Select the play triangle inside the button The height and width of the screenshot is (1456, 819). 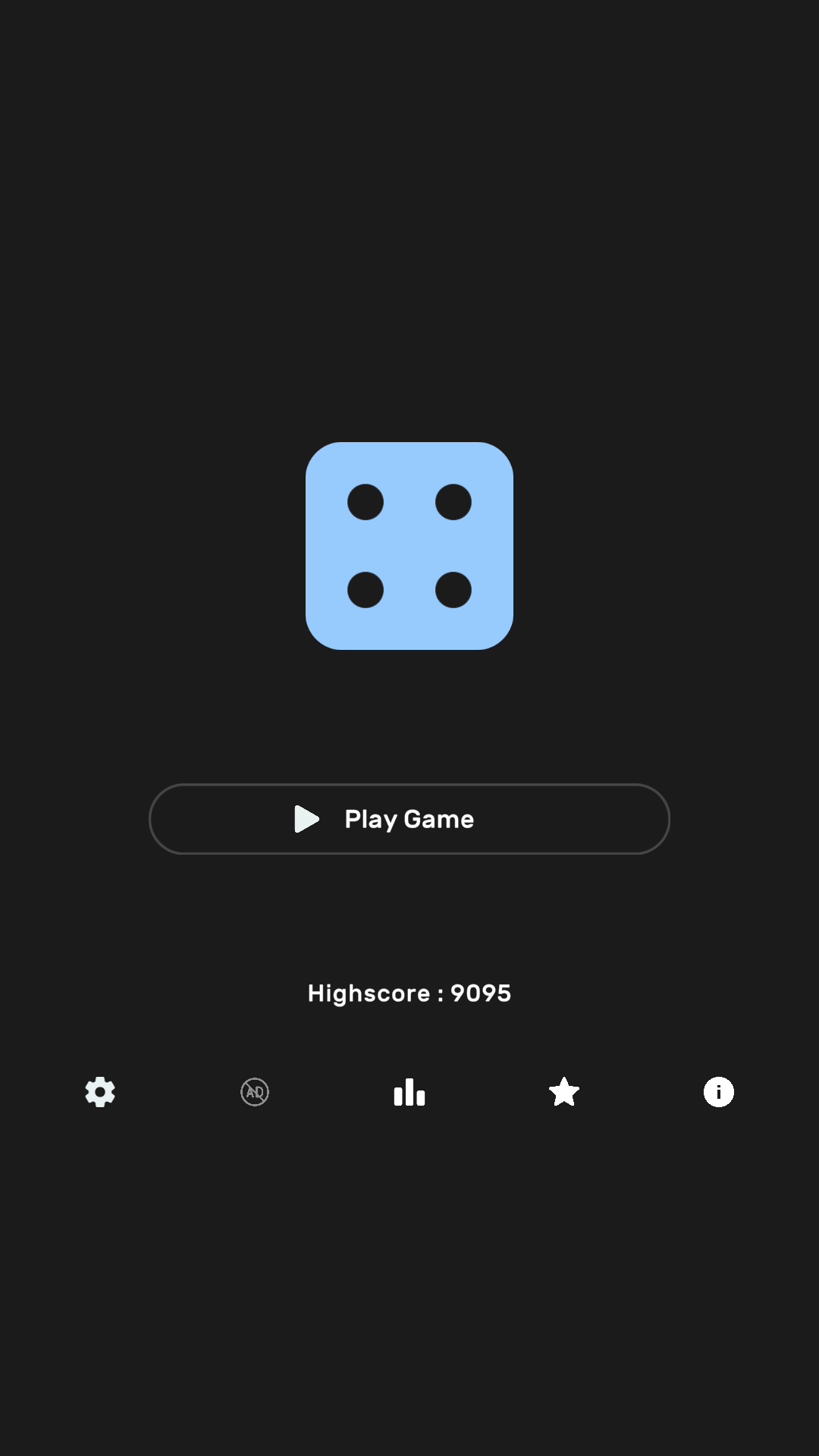(x=306, y=818)
